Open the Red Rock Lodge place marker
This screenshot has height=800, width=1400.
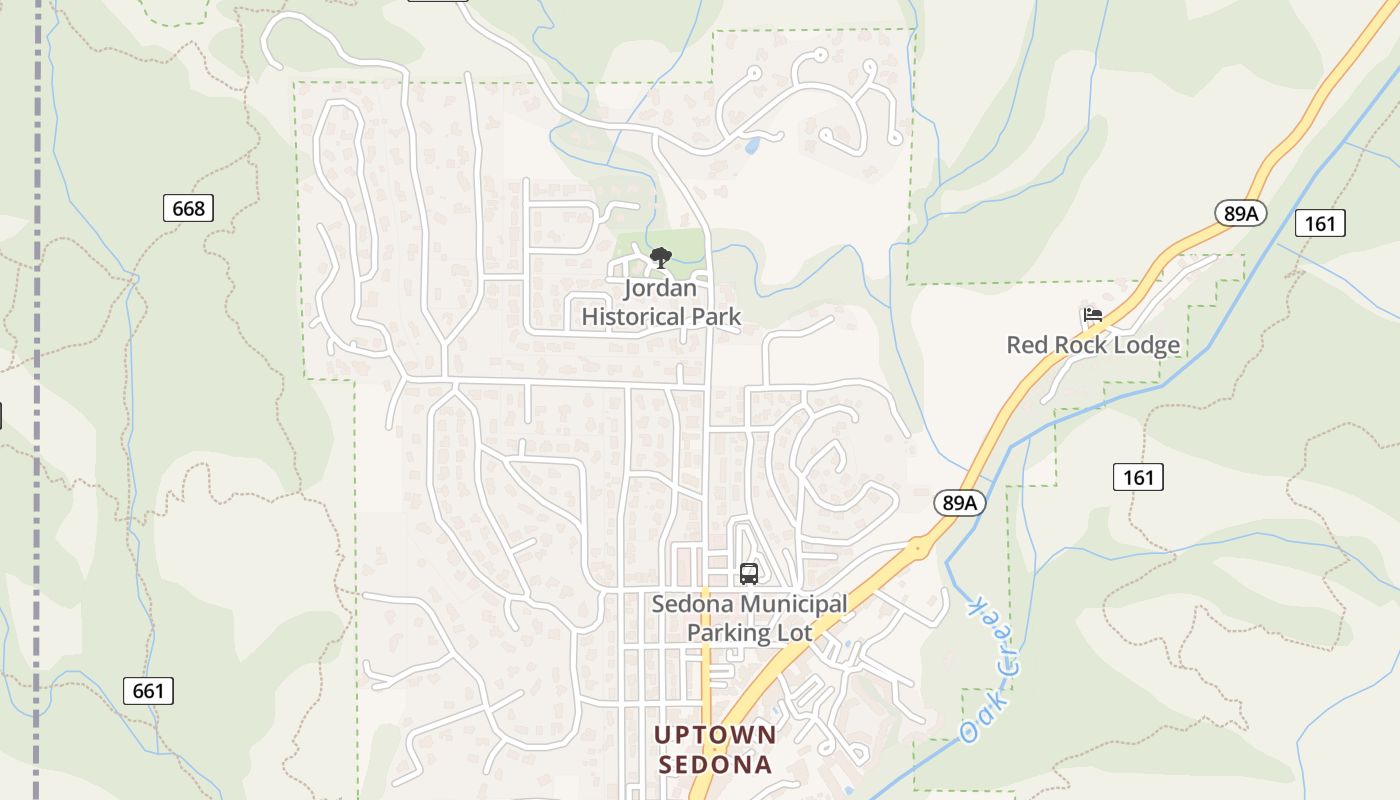pos(1092,315)
